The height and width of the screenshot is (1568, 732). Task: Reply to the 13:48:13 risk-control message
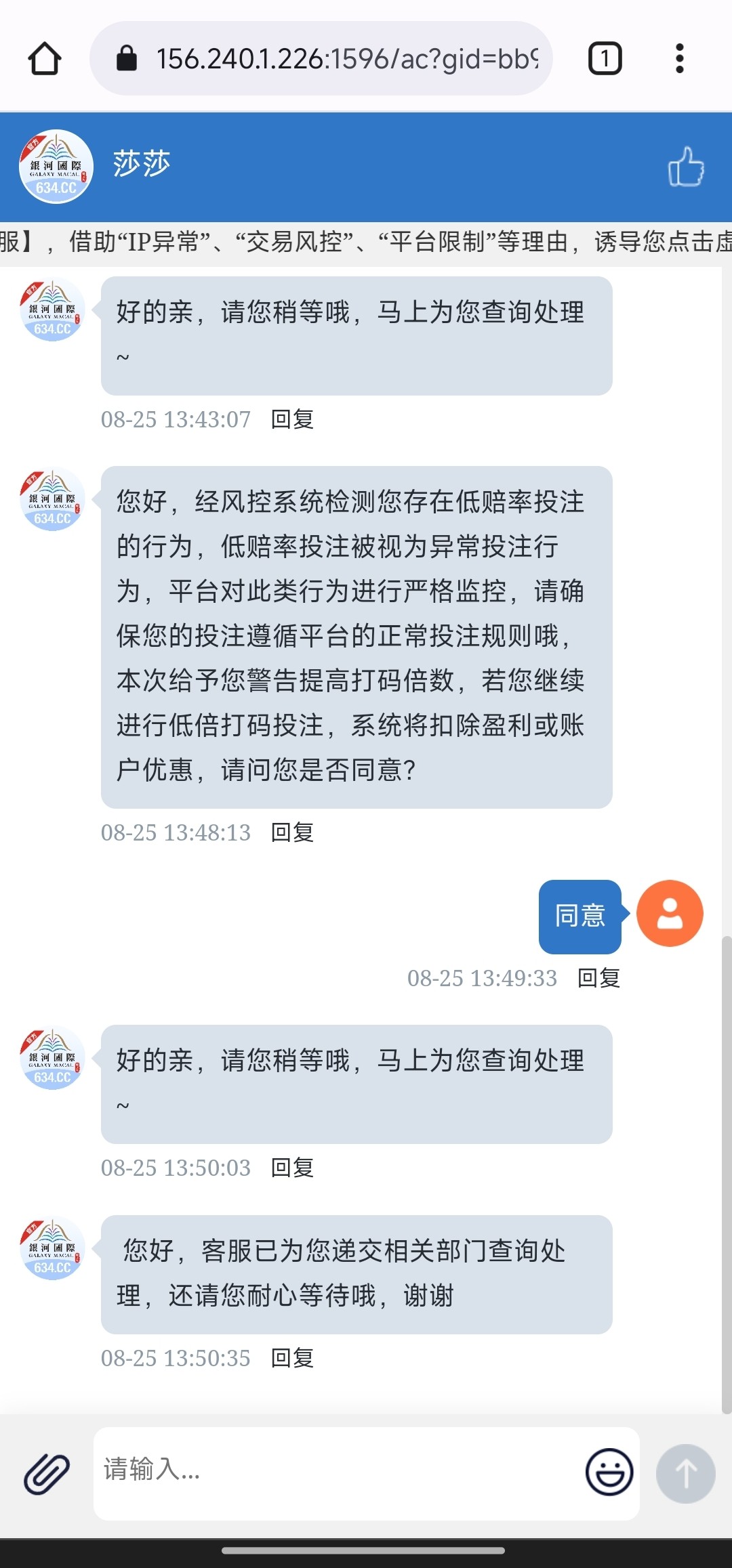[x=292, y=832]
